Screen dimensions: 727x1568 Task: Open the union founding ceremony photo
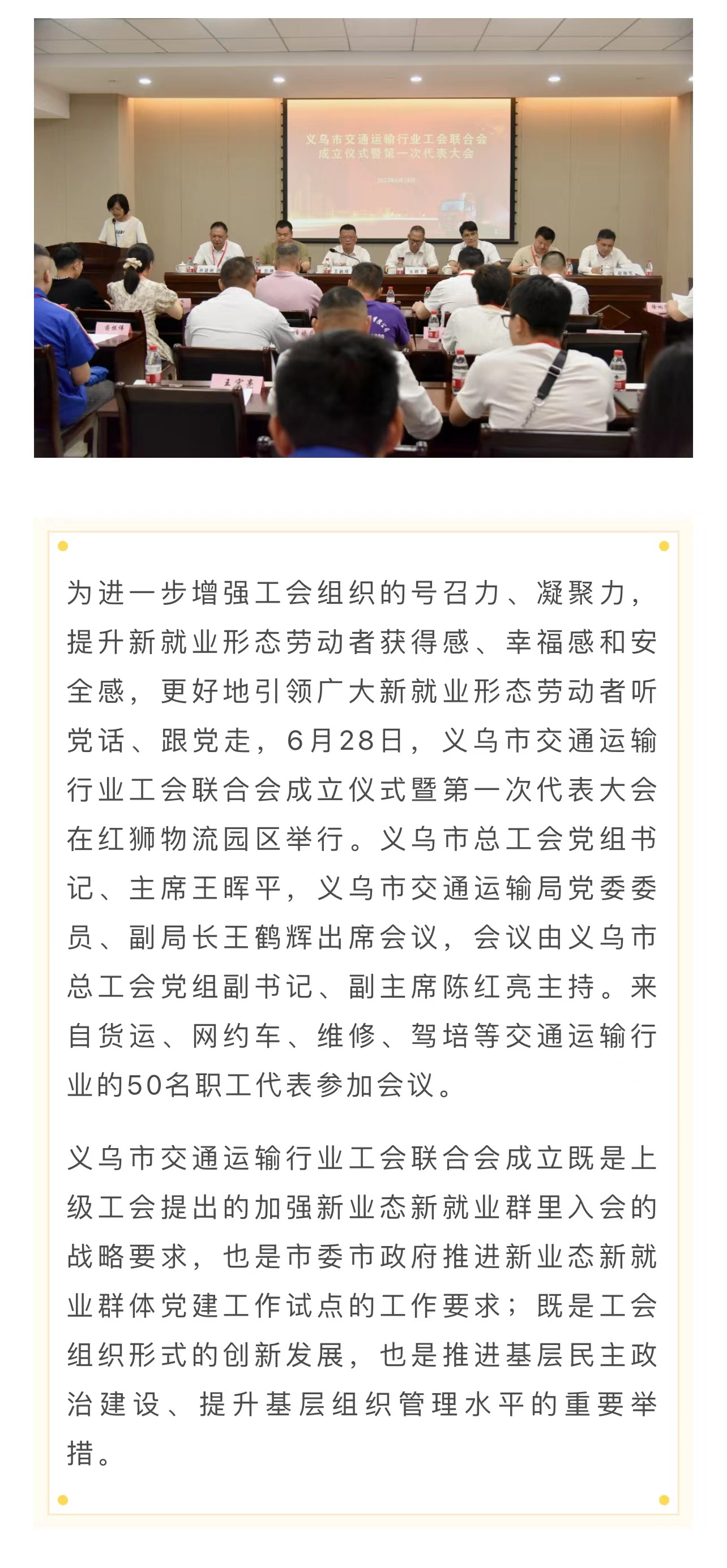click(363, 238)
